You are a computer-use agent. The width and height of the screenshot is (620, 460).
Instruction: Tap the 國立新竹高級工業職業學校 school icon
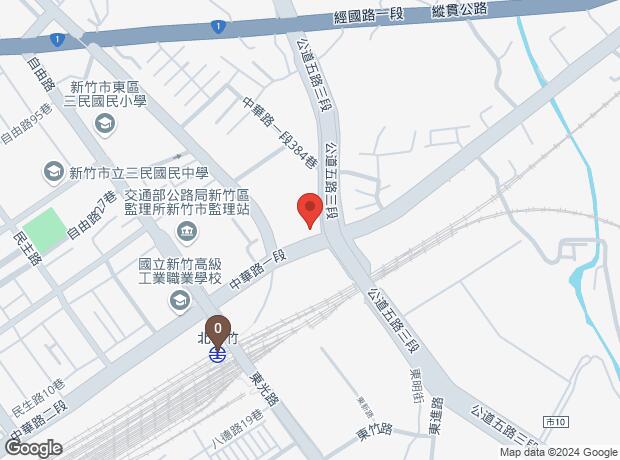point(179,300)
